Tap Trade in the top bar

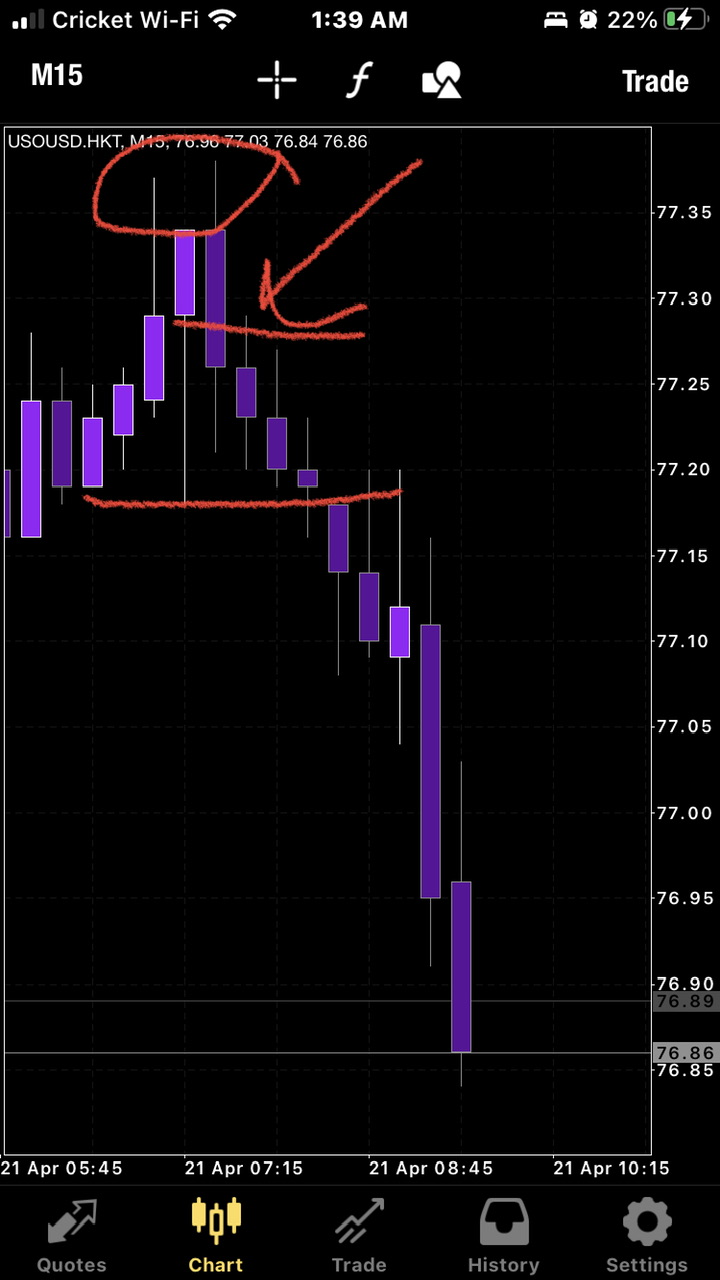(655, 81)
